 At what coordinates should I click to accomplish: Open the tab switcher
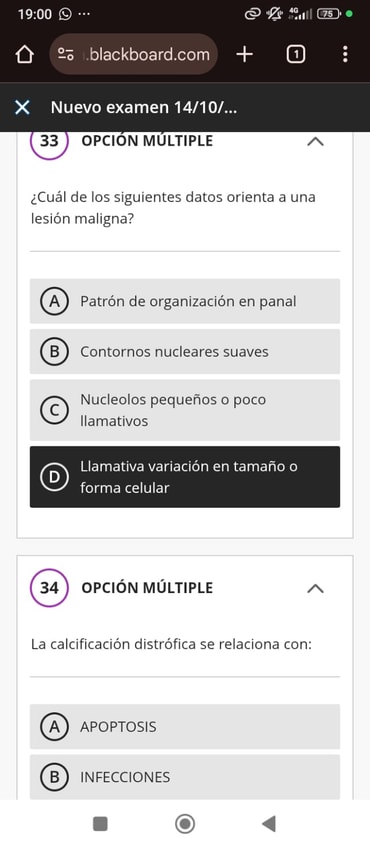[x=295, y=54]
